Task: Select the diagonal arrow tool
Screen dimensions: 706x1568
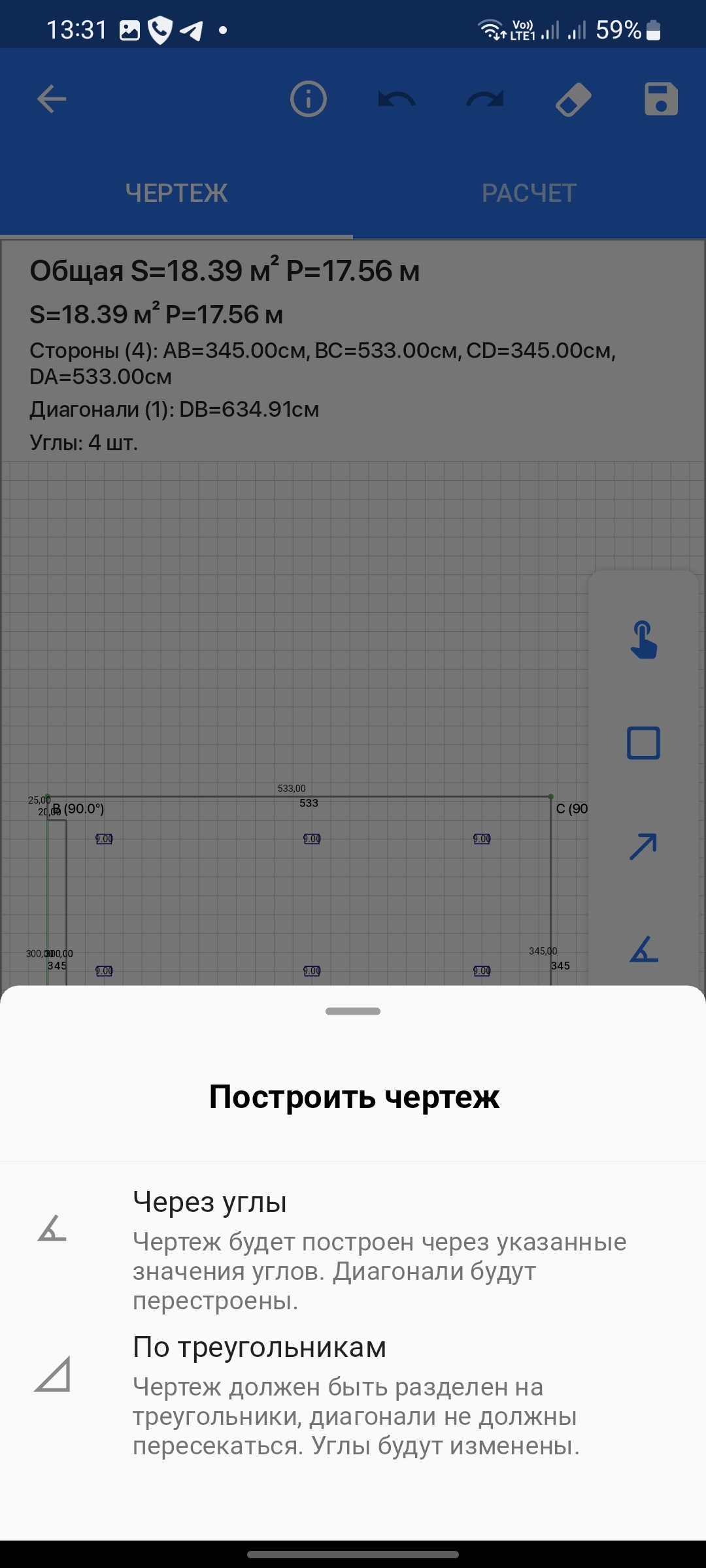Action: click(643, 847)
